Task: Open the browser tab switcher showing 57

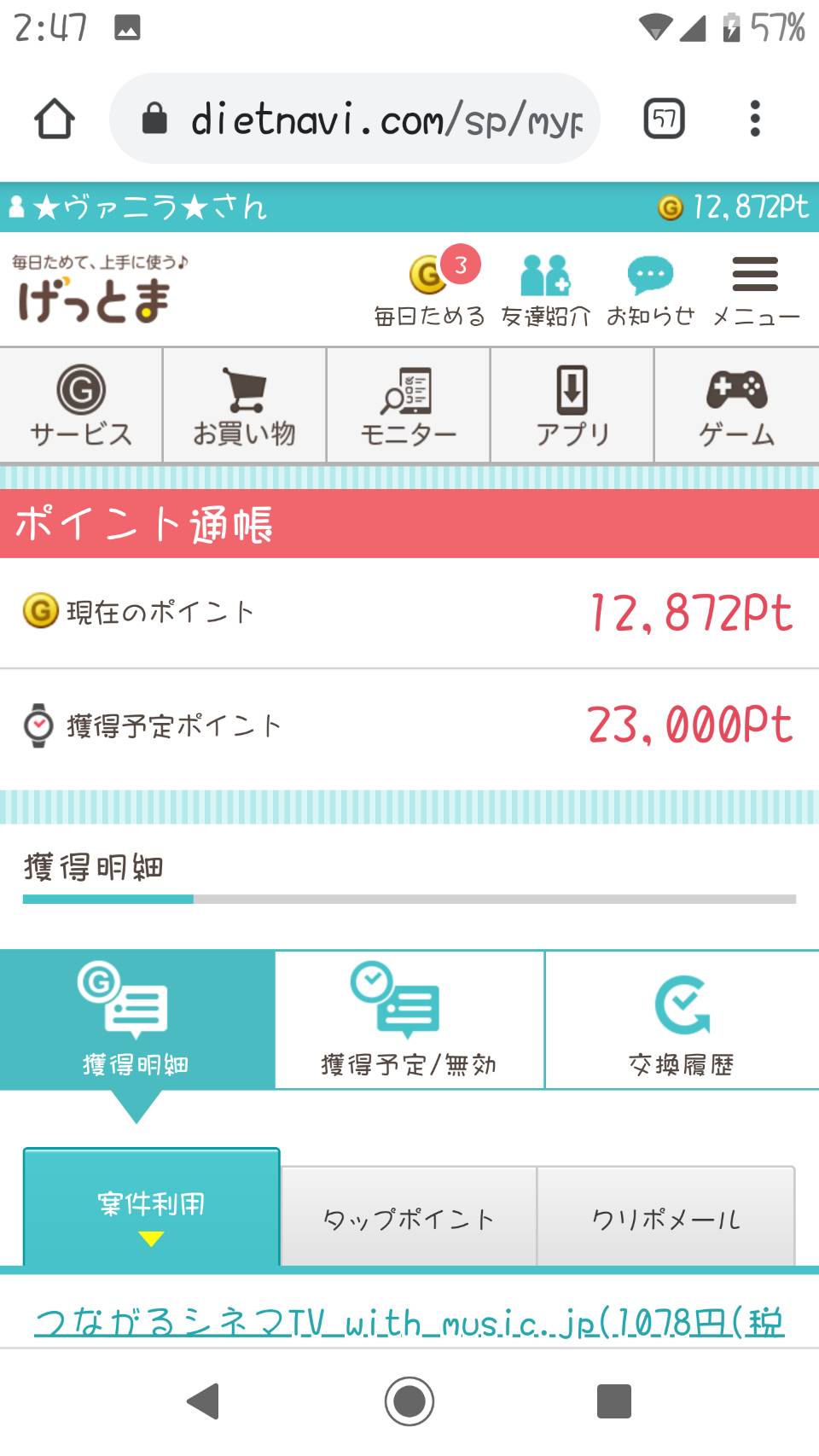Action: coord(664,119)
